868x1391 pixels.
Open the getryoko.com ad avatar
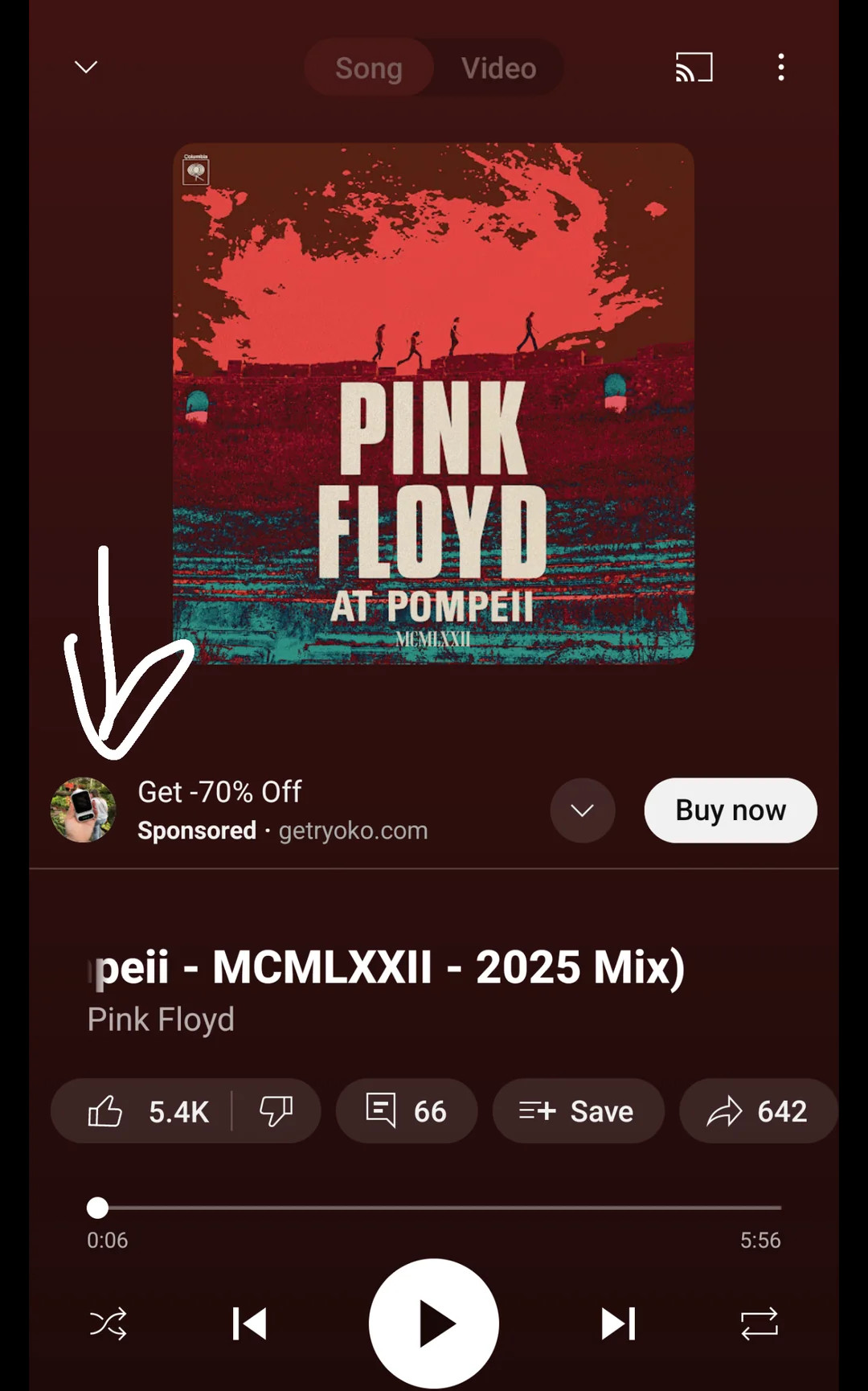coord(83,810)
